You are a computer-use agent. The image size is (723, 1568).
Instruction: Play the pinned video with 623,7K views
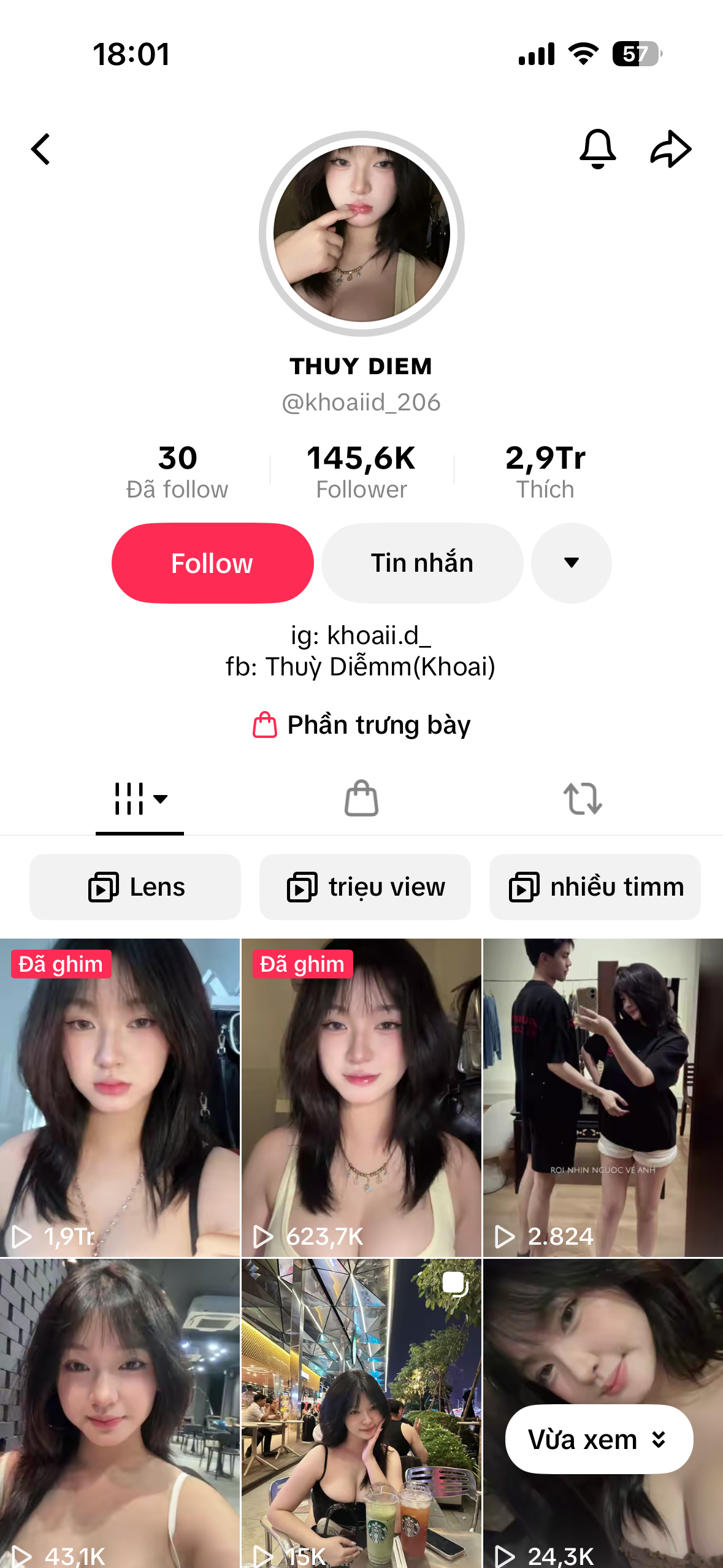click(361, 1098)
